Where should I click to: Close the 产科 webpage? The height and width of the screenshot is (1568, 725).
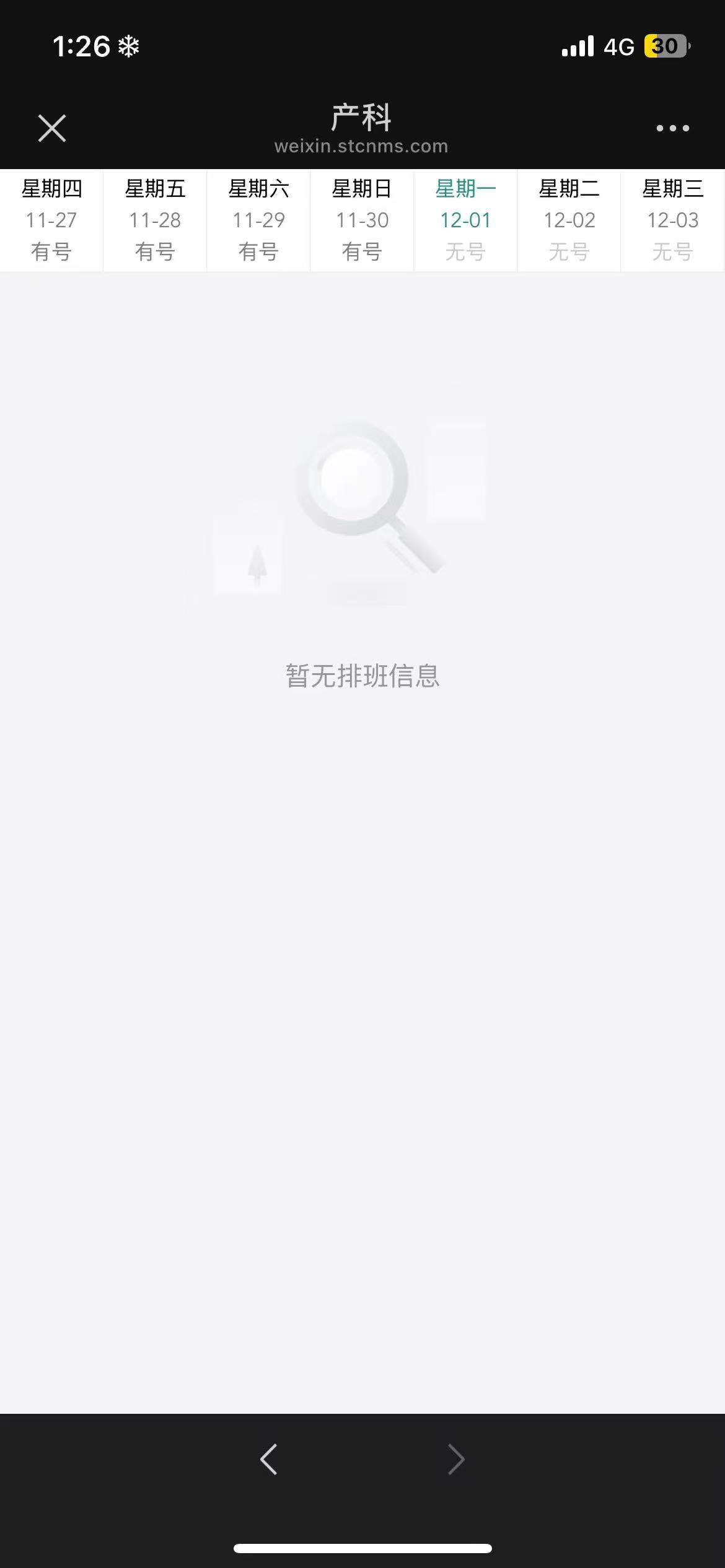click(x=52, y=128)
